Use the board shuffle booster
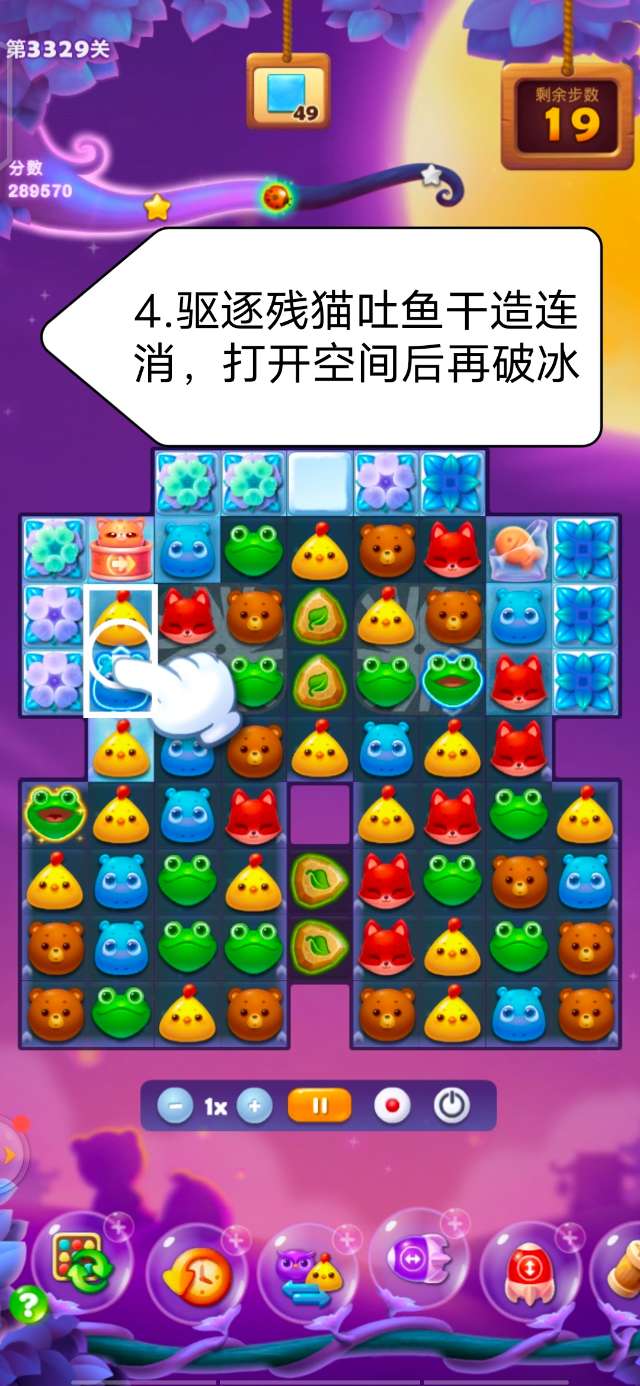The image size is (640, 1386). 82,1264
